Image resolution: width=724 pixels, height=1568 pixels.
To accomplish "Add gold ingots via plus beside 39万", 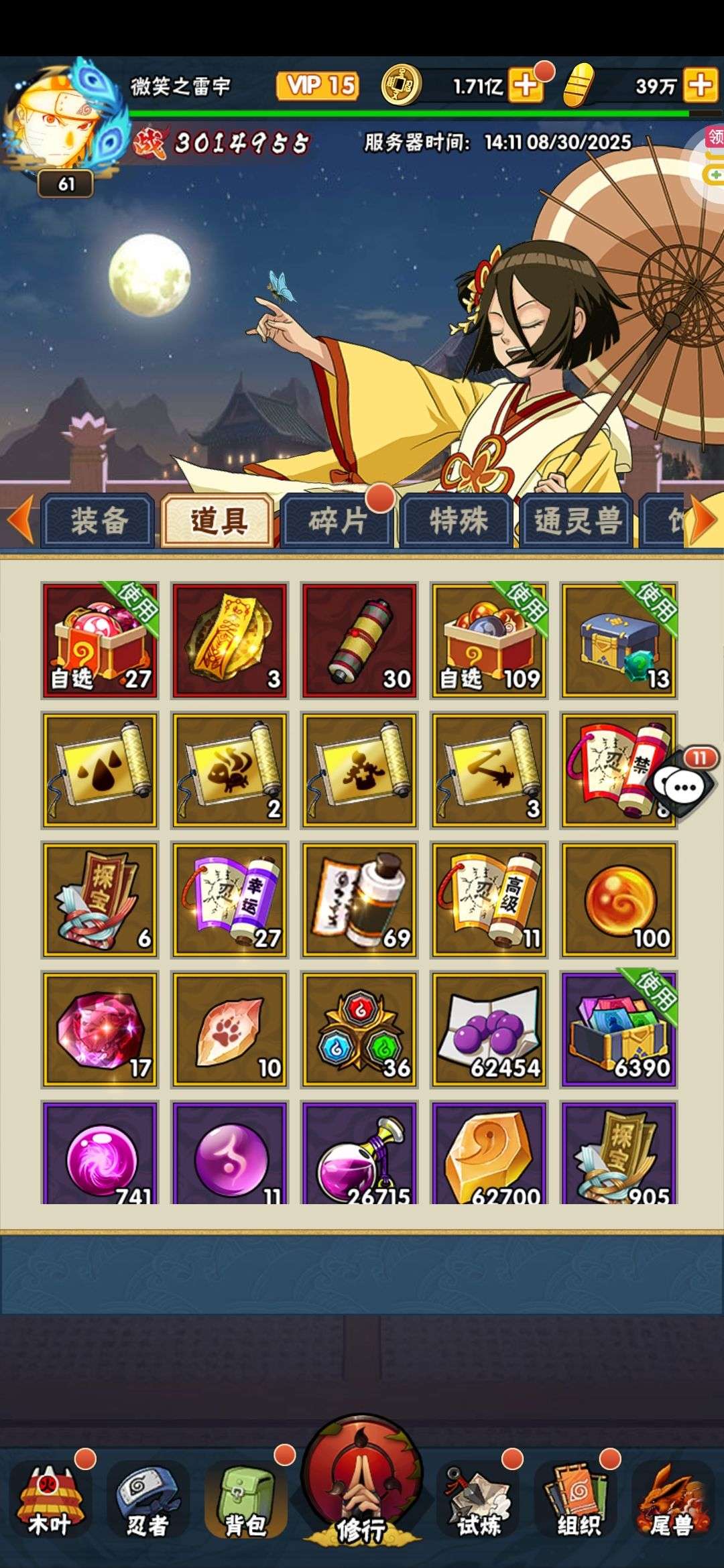I will (701, 85).
